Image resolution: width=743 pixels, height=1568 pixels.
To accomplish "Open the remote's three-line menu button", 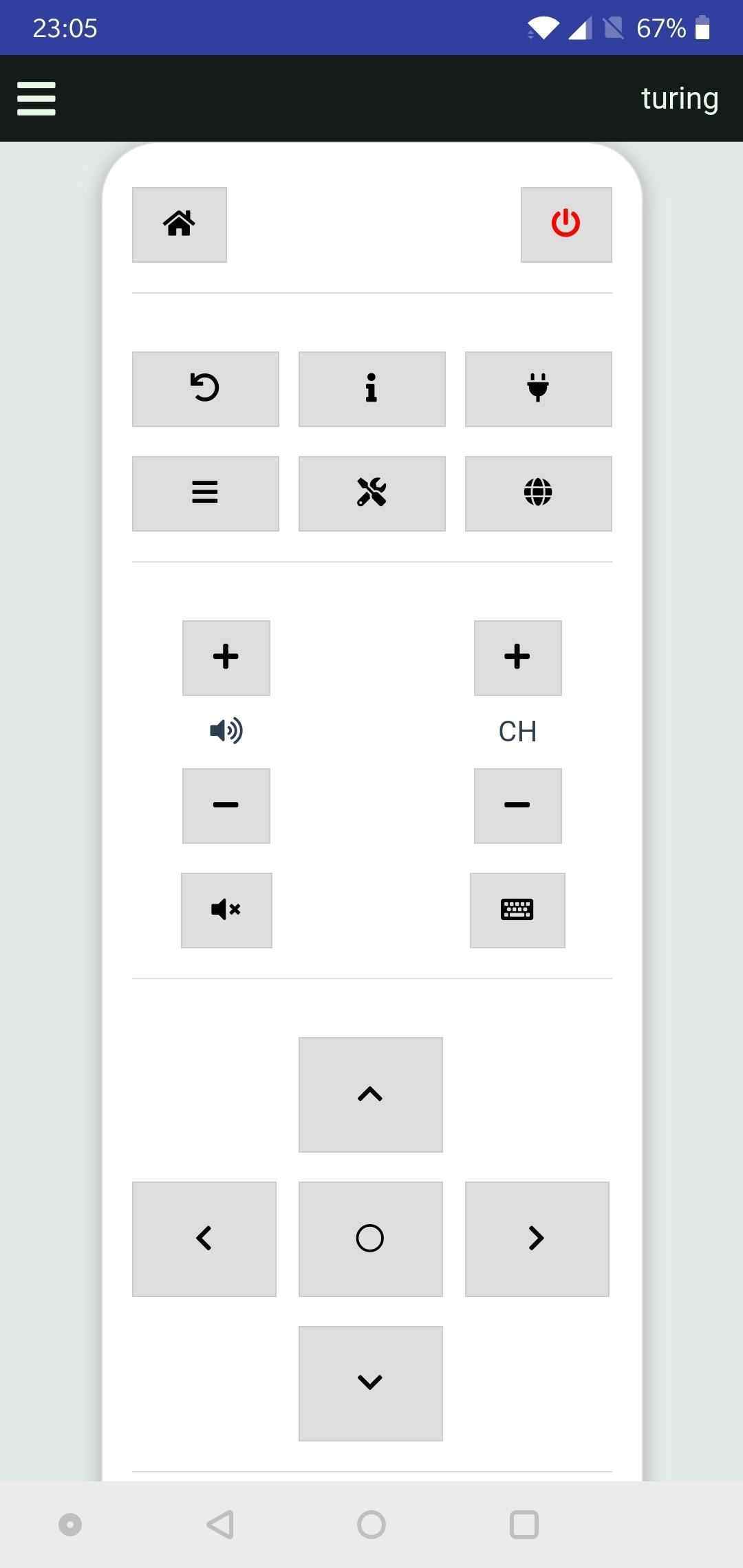I will point(205,493).
